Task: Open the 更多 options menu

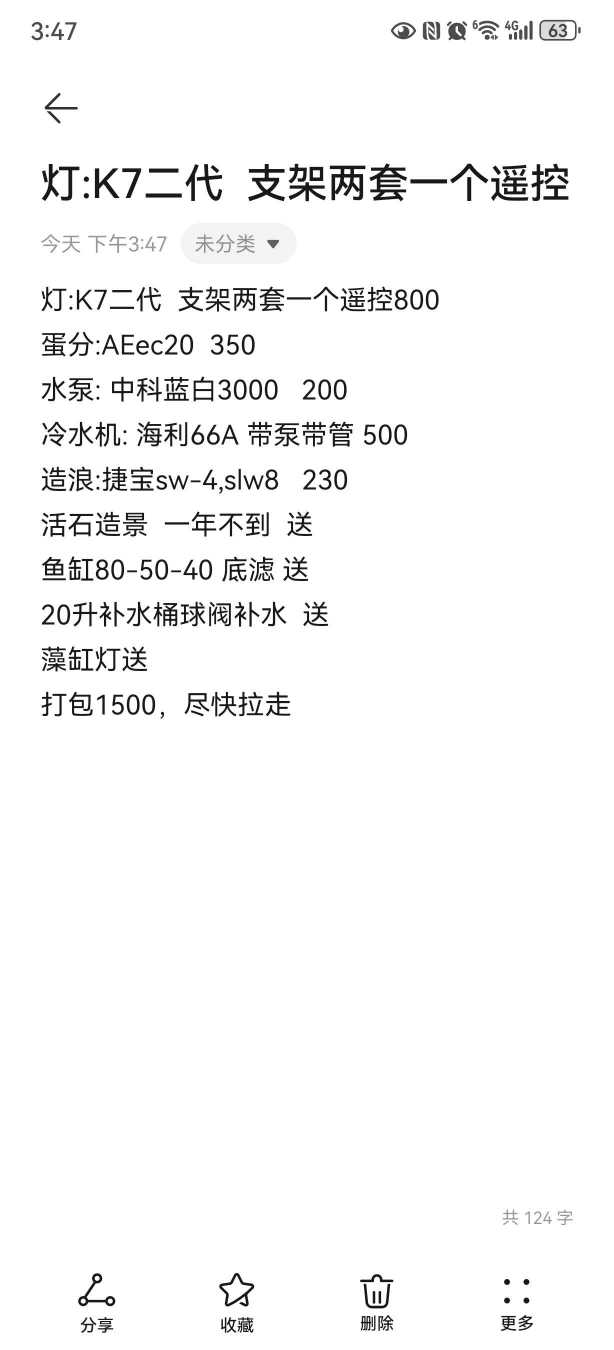Action: 517,1303
